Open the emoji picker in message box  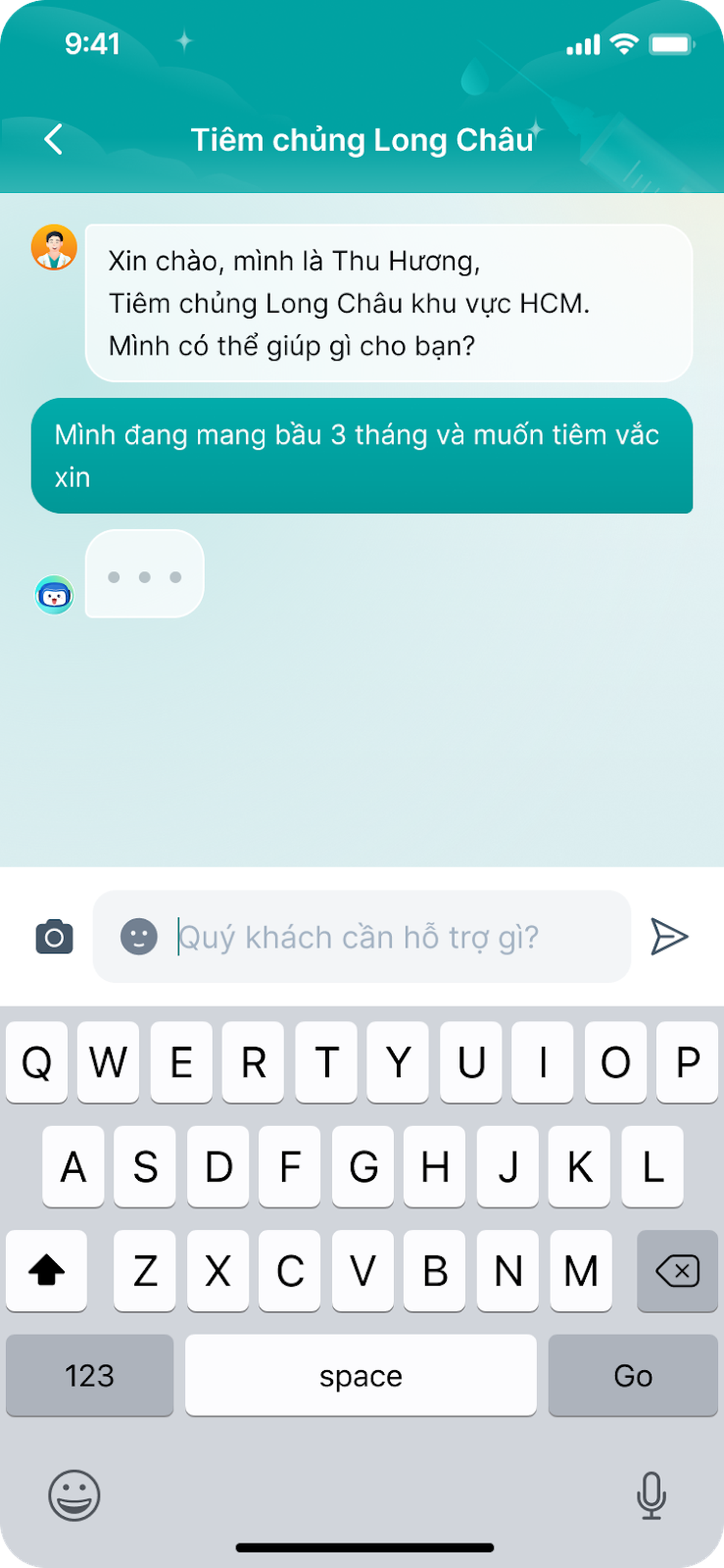pyautogui.click(x=139, y=936)
